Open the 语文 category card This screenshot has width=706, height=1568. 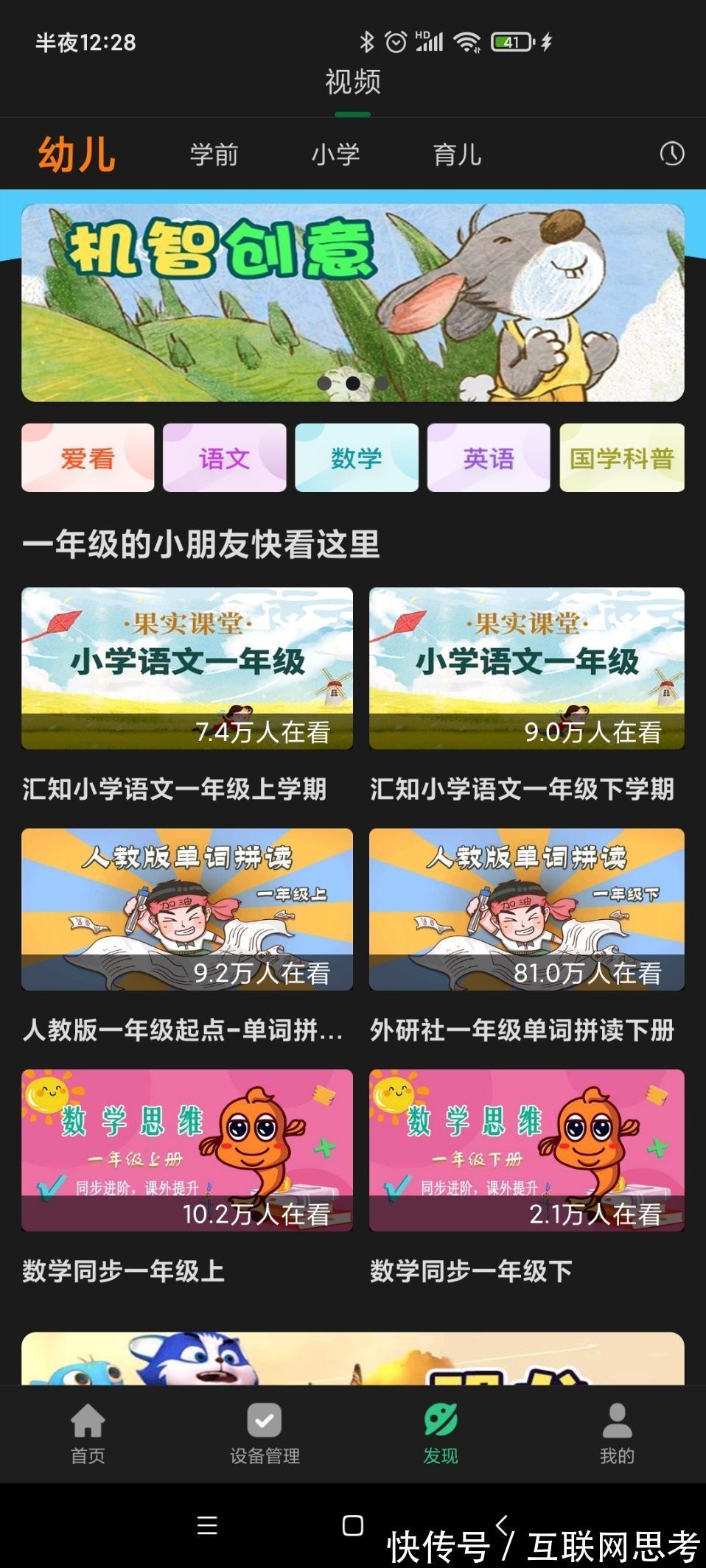223,457
